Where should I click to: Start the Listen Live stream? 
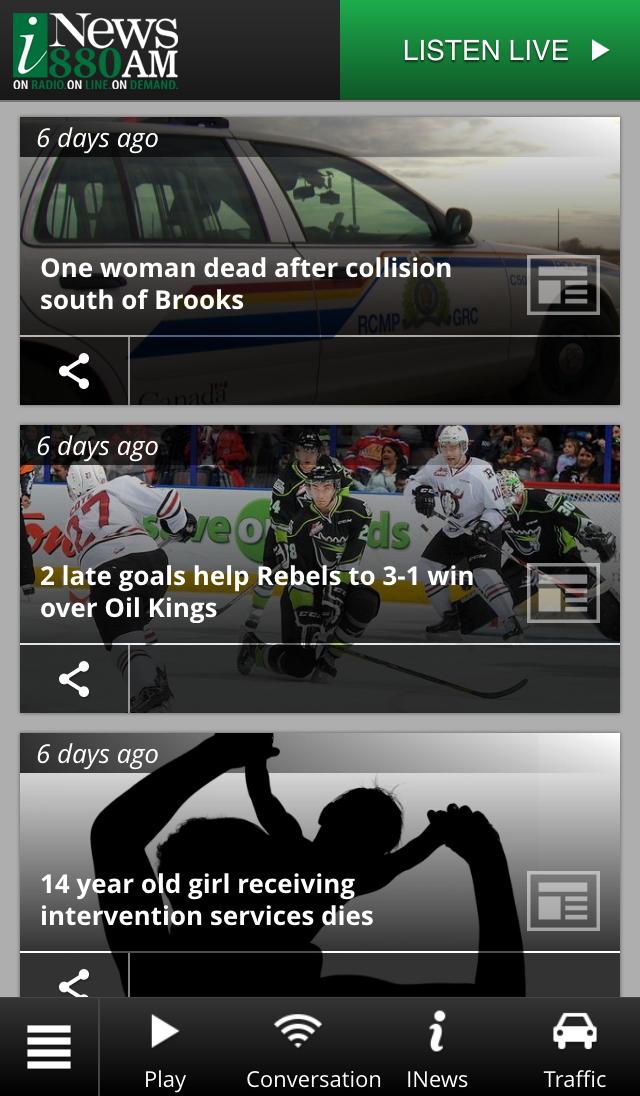point(490,50)
